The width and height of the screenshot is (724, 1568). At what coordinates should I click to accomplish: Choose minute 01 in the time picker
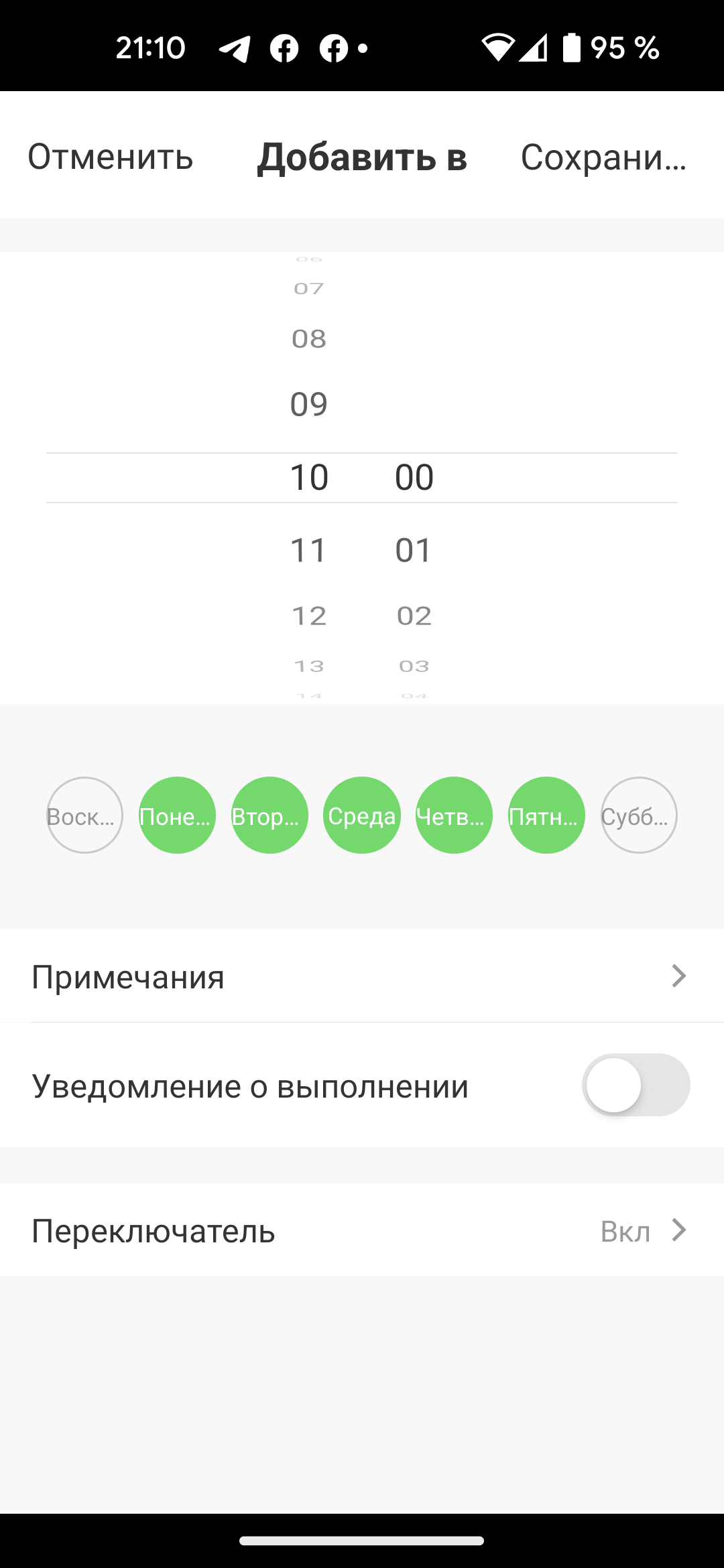point(414,550)
